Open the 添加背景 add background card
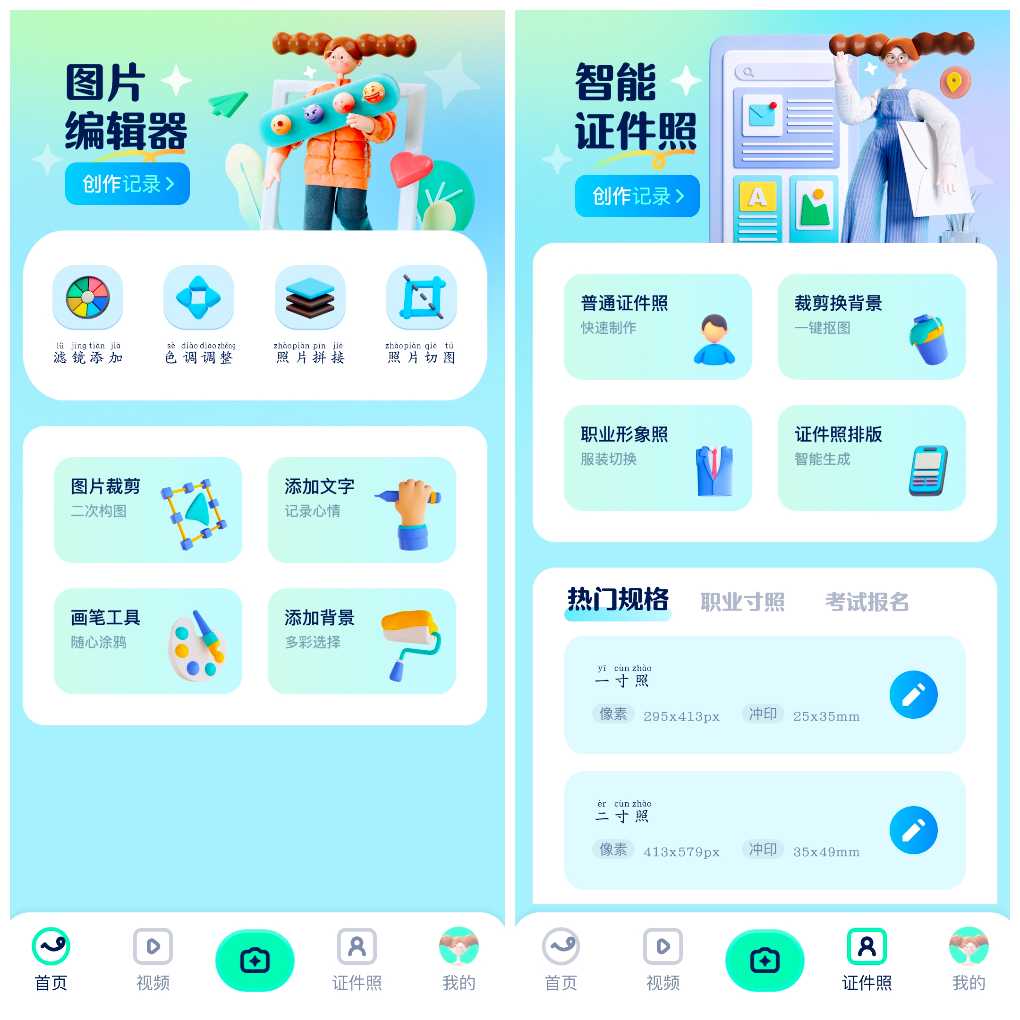Viewport: 1020px width, 1020px height. (362, 640)
